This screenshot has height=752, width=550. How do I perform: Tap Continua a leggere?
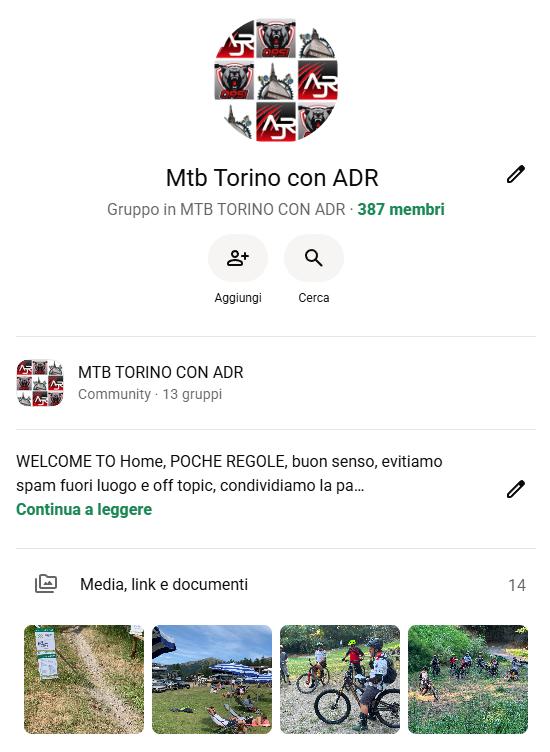tap(84, 509)
